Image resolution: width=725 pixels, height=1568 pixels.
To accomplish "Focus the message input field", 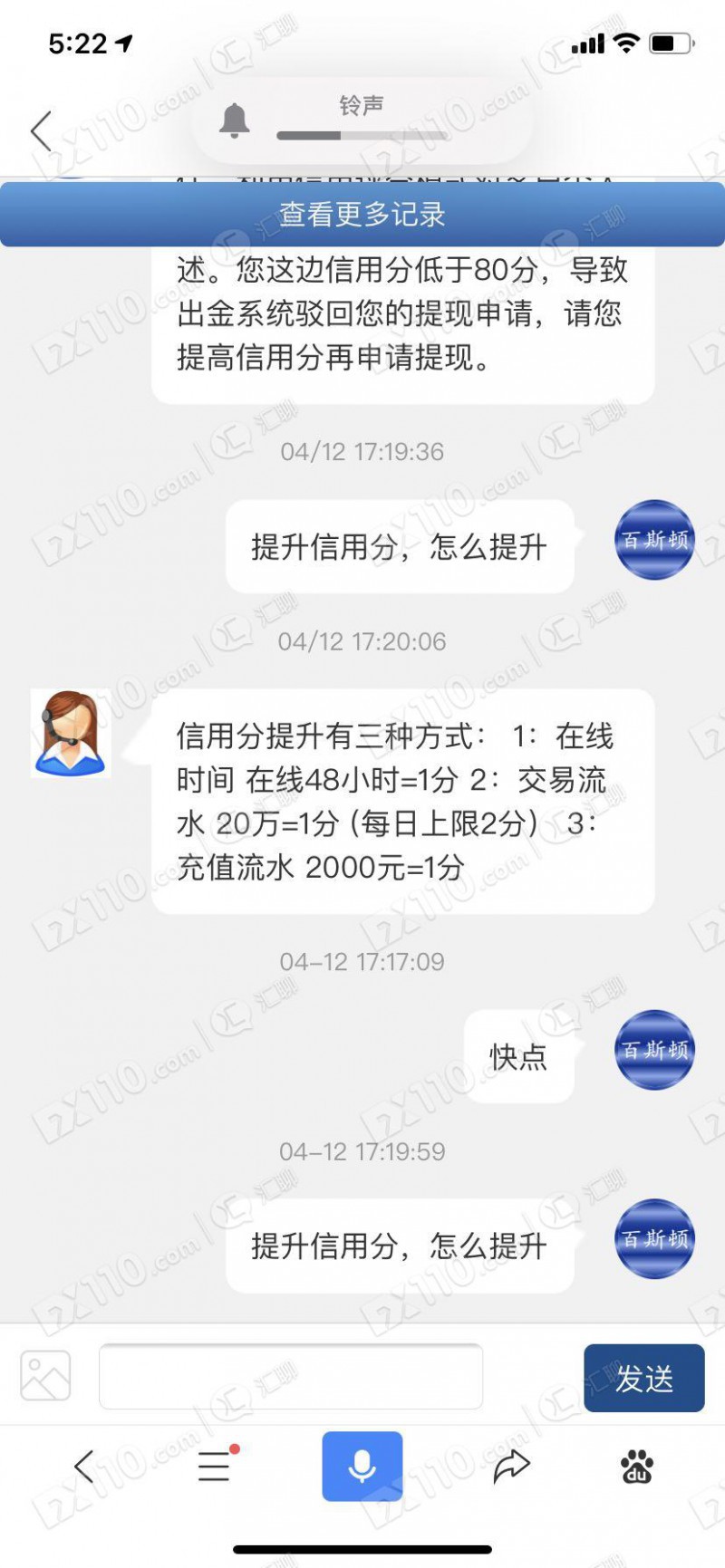I will click(x=290, y=1376).
